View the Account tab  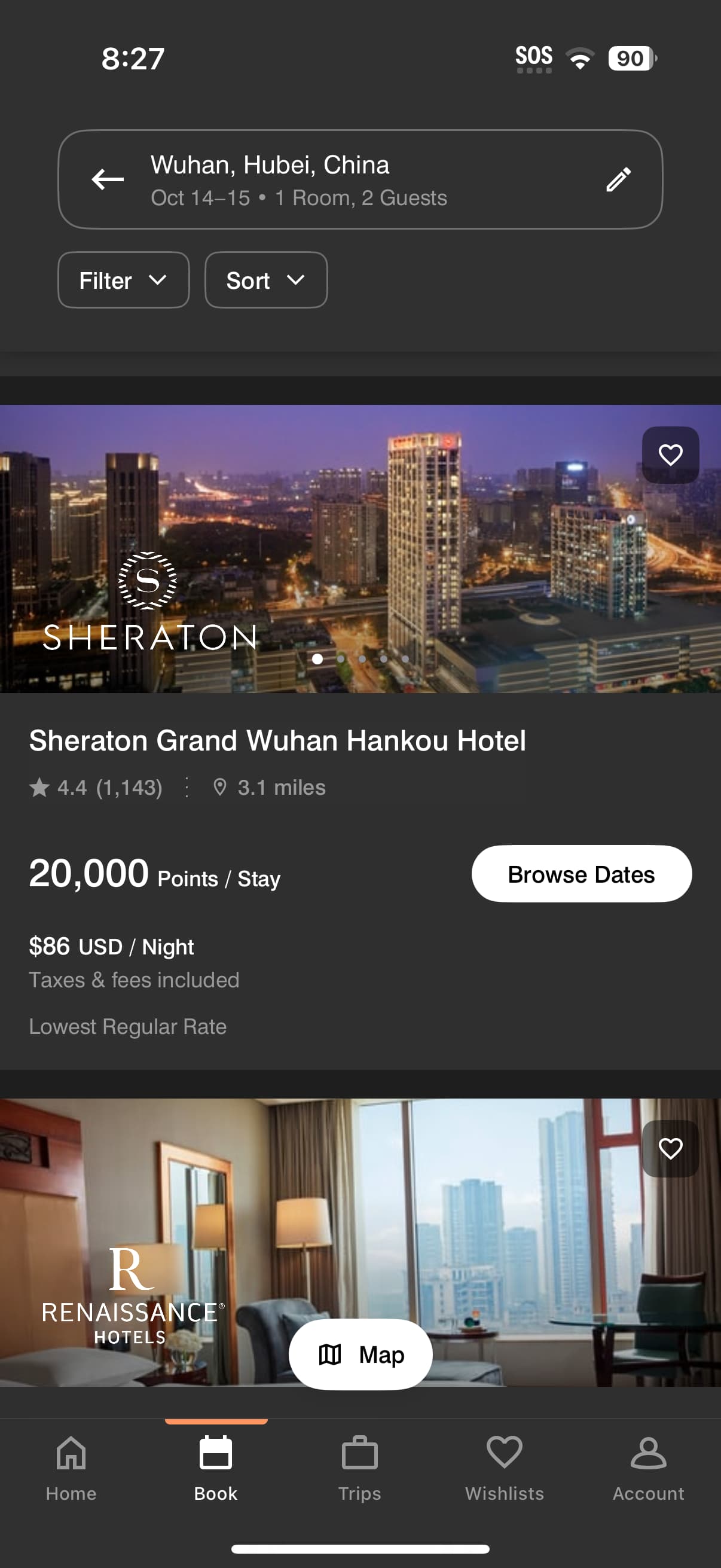point(648,1468)
